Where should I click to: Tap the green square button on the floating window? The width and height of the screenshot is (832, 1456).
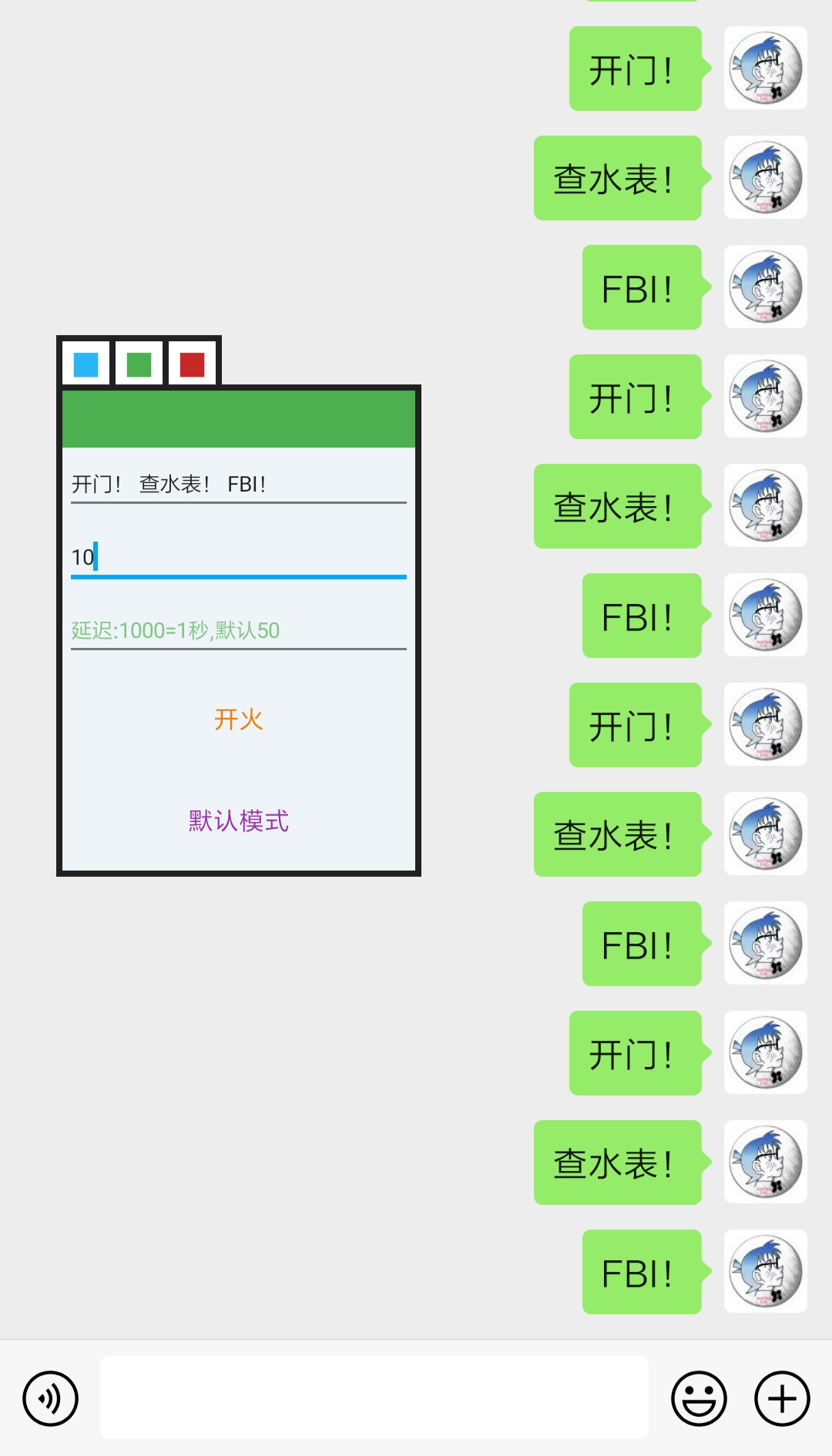[x=139, y=364]
